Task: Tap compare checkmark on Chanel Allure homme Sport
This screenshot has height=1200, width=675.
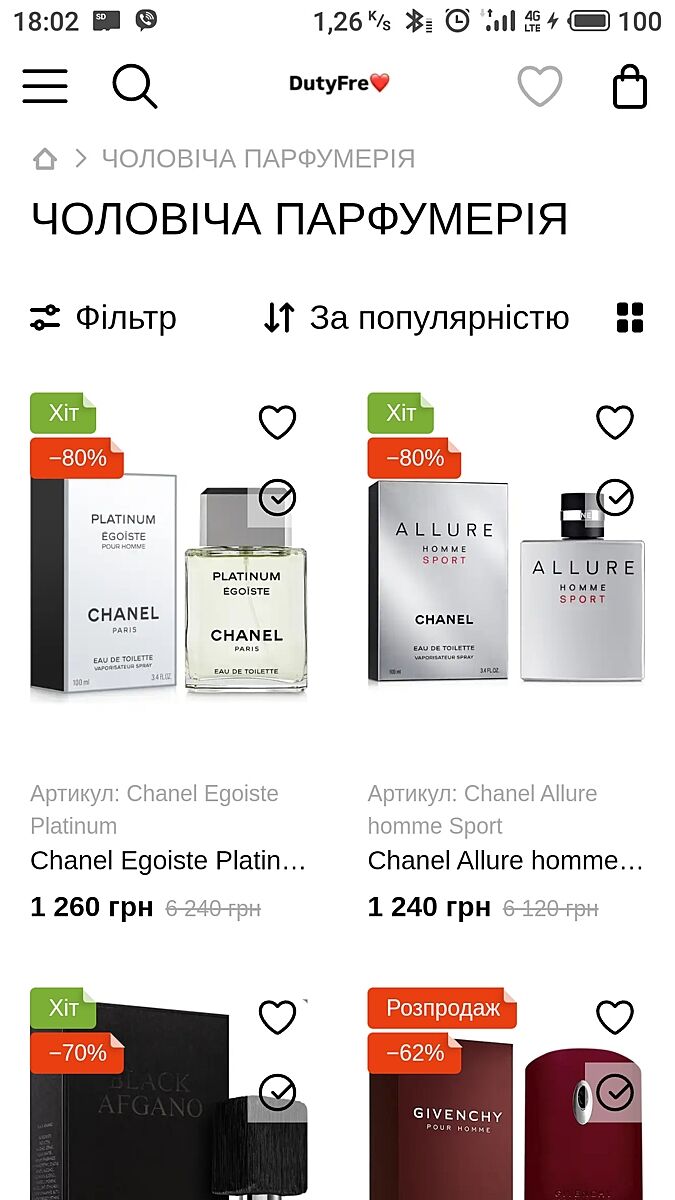Action: tap(615, 497)
